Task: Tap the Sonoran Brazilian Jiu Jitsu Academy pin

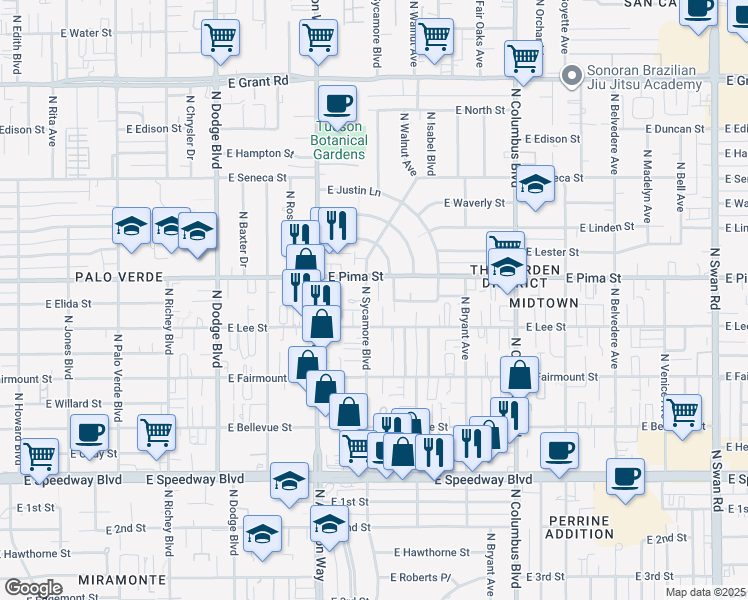Action: point(571,76)
